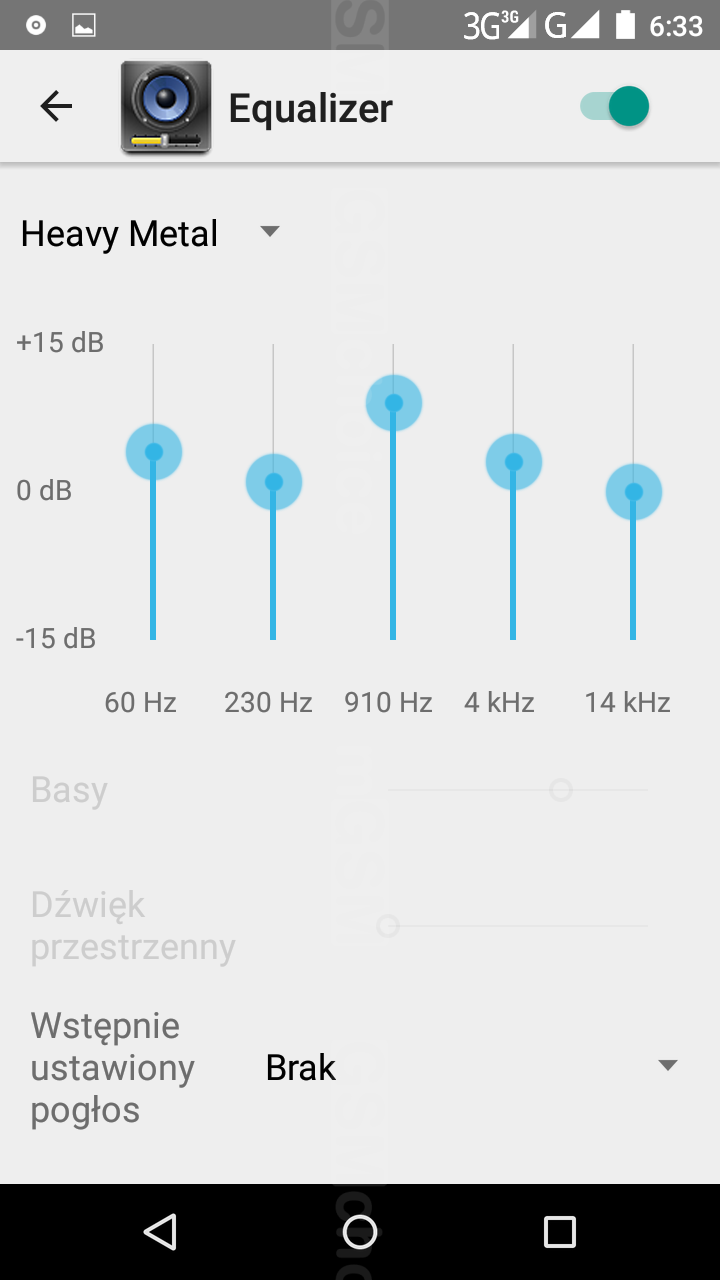Turn off the Equalizer switch
Viewport: 720px width, 1280px height.
(615, 106)
